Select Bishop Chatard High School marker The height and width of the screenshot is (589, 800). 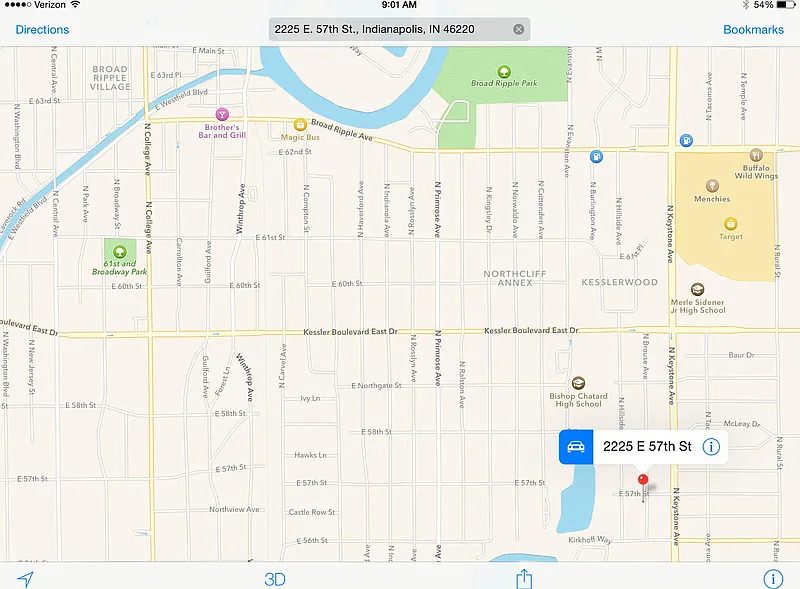click(577, 383)
